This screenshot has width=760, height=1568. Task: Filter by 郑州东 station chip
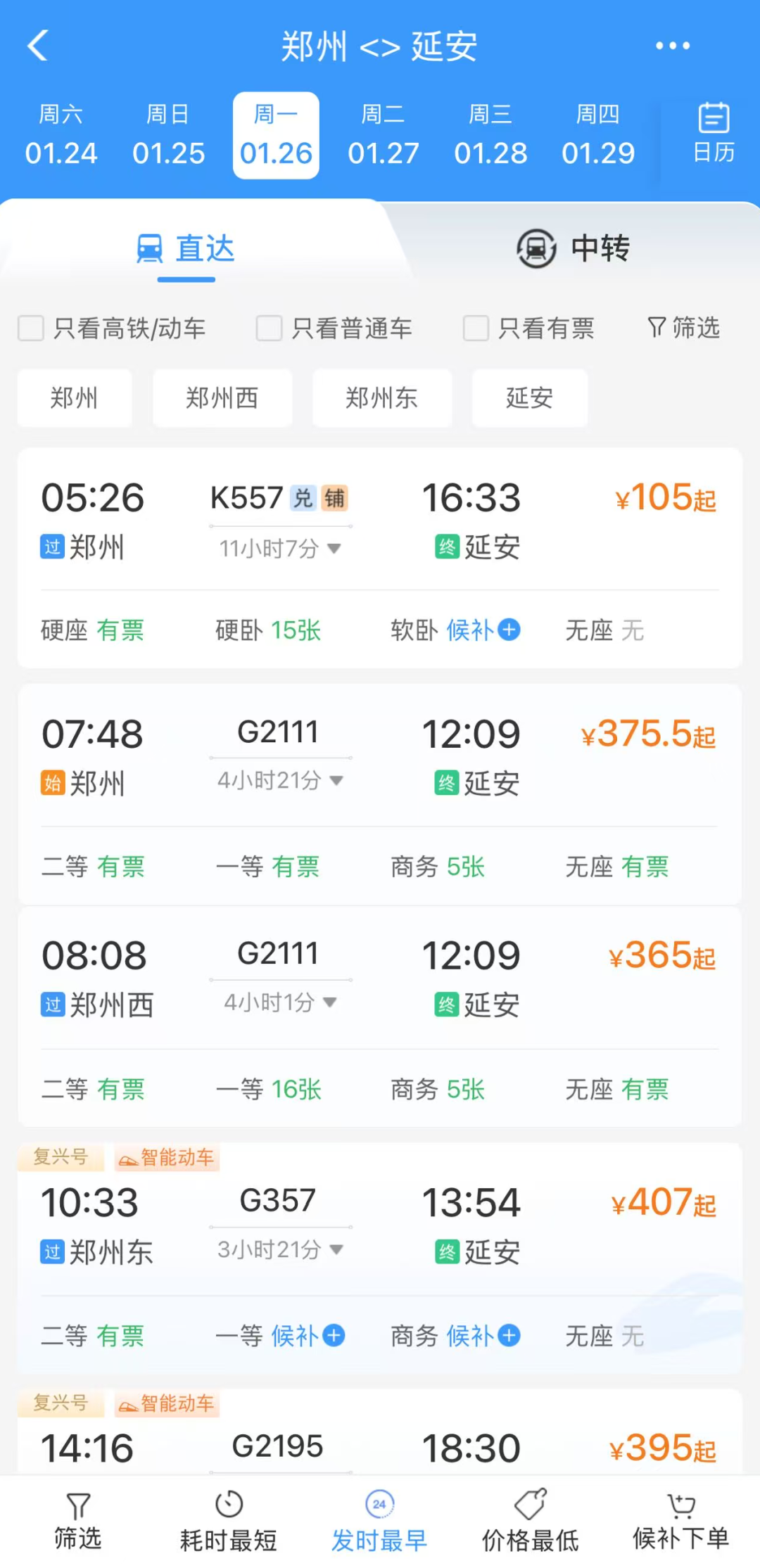point(381,398)
